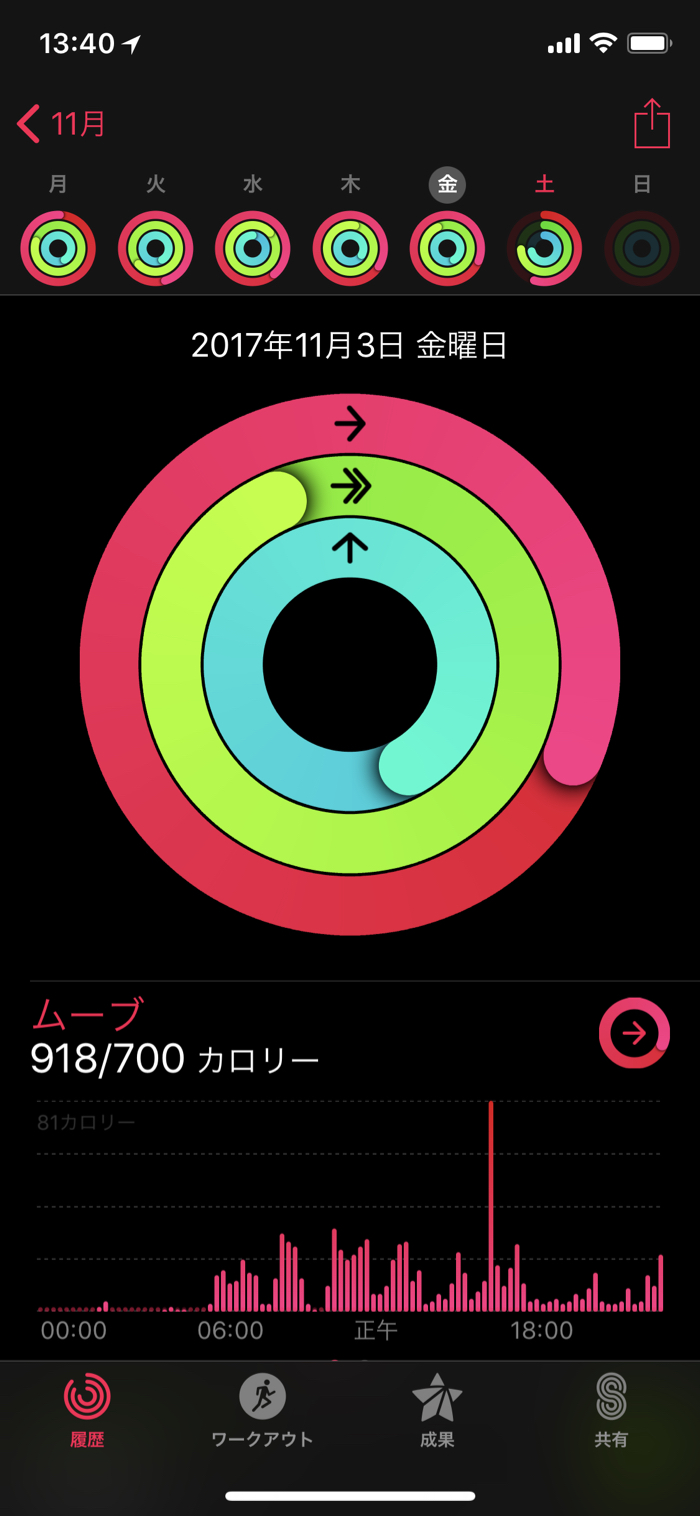Switch to the 成果 achievements tab
700x1516 pixels.
pos(437,1410)
